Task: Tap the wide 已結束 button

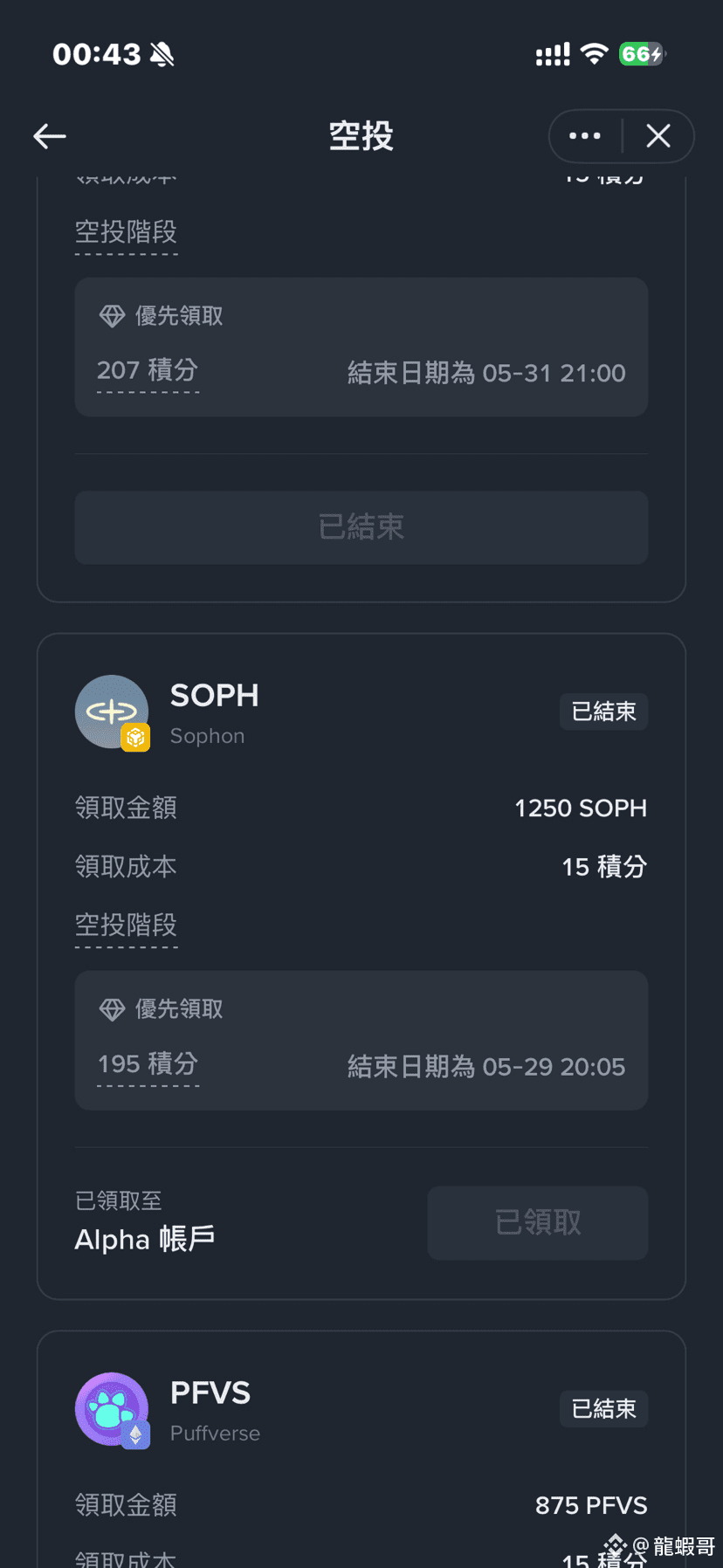Action: tap(361, 527)
